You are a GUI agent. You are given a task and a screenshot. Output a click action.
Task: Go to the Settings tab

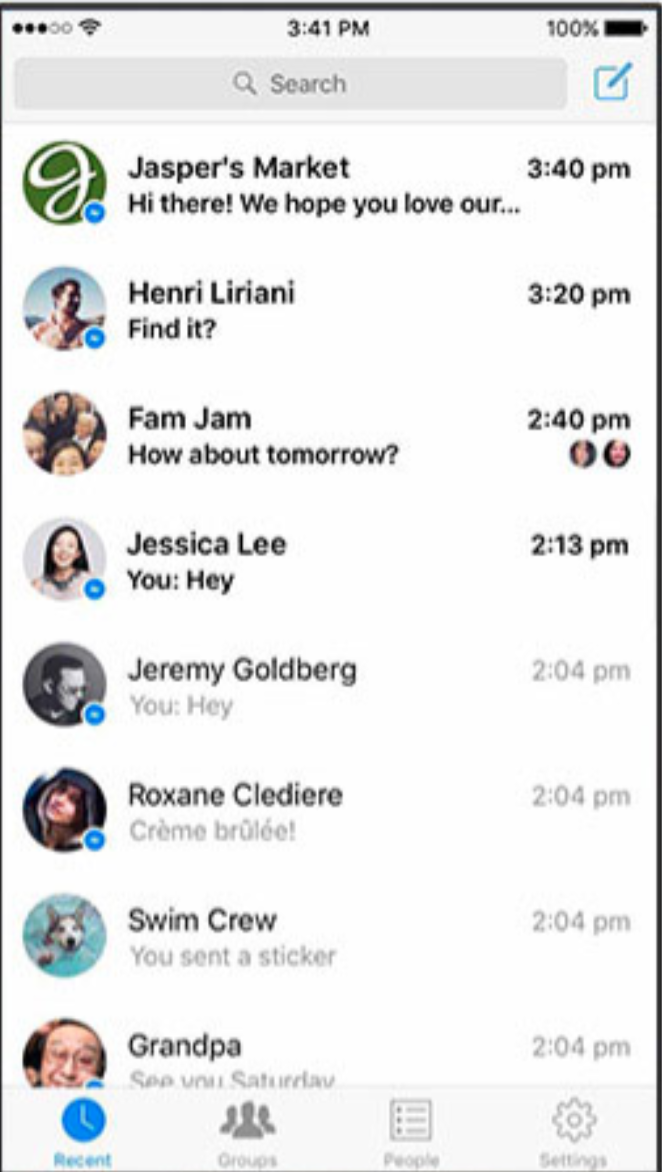(x=574, y=1132)
